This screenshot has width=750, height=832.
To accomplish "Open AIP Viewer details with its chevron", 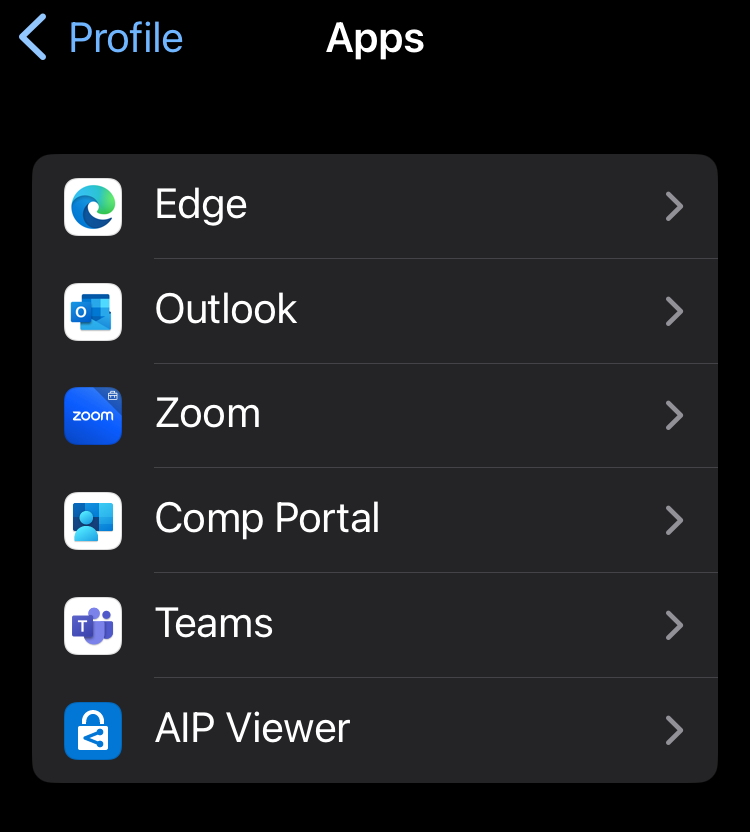I will coord(676,731).
